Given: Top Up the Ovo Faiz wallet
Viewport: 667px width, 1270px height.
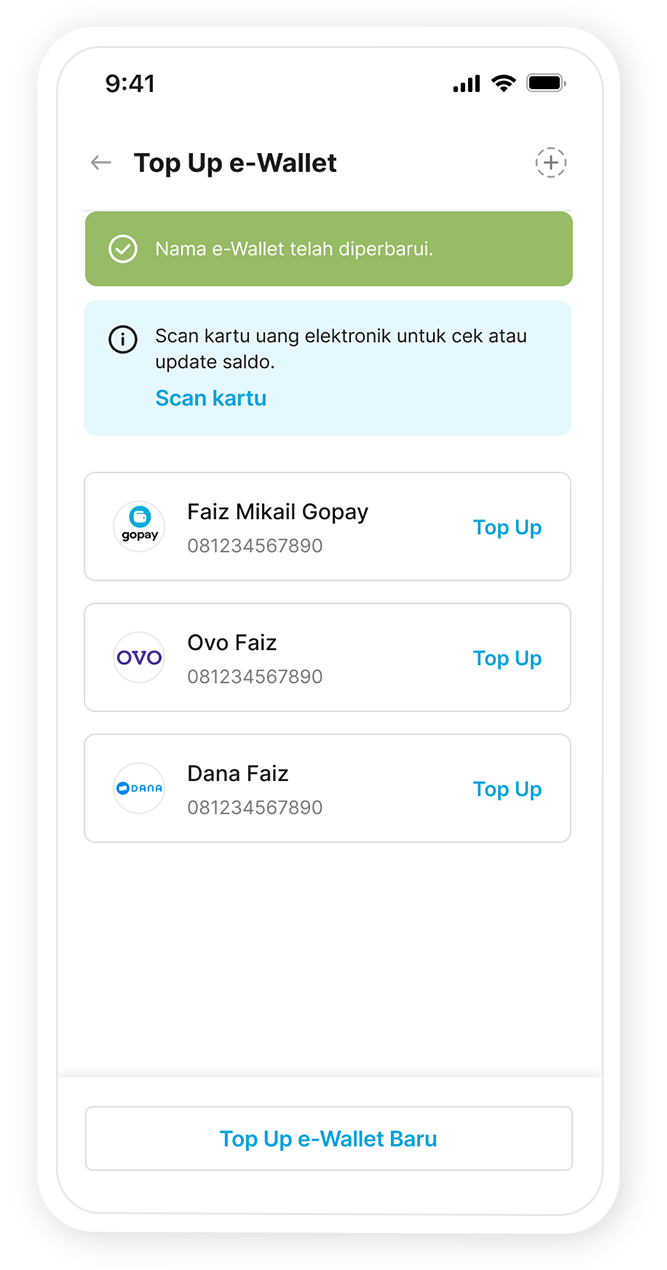Looking at the screenshot, I should pos(507,659).
